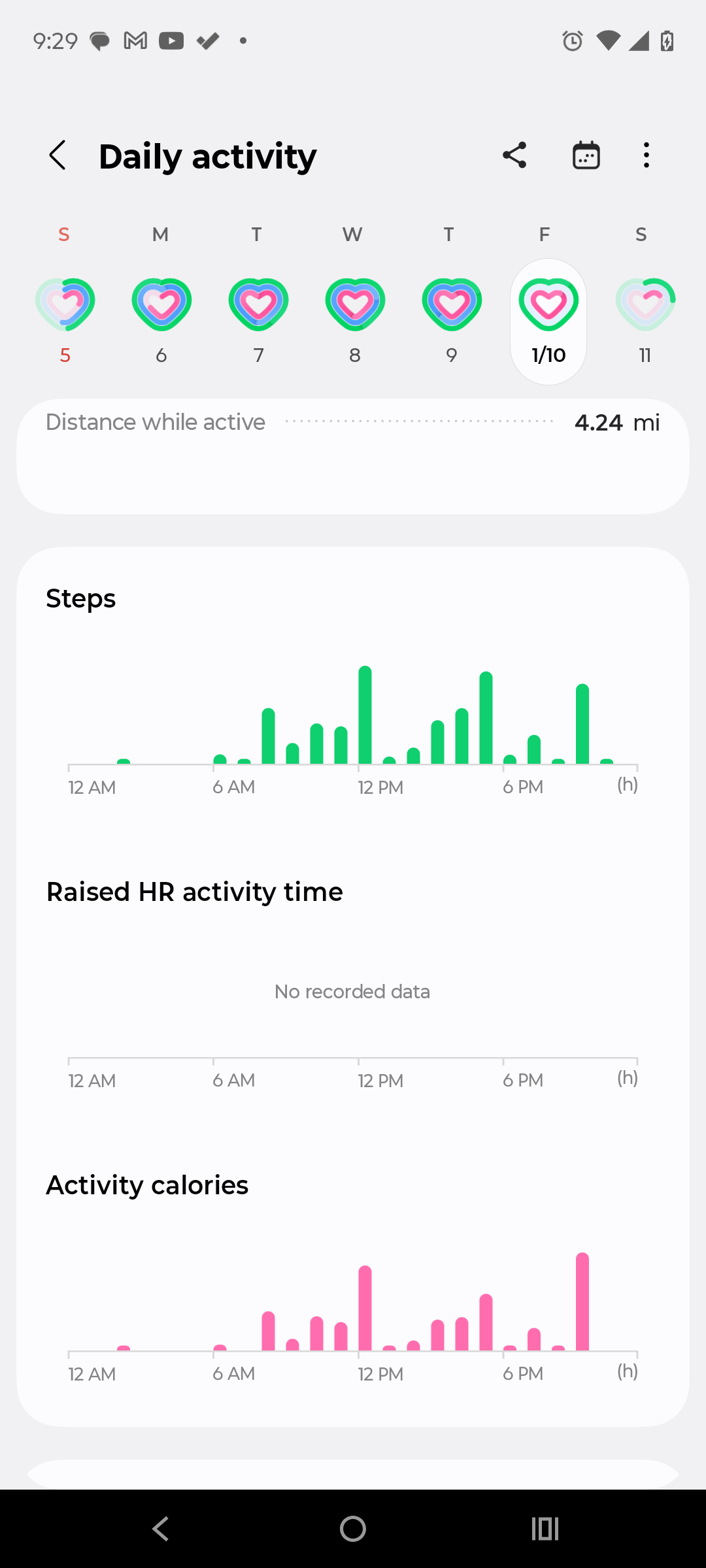Viewport: 706px width, 1568px height.
Task: Select Monday the 6th activity heart
Action: coord(161,302)
